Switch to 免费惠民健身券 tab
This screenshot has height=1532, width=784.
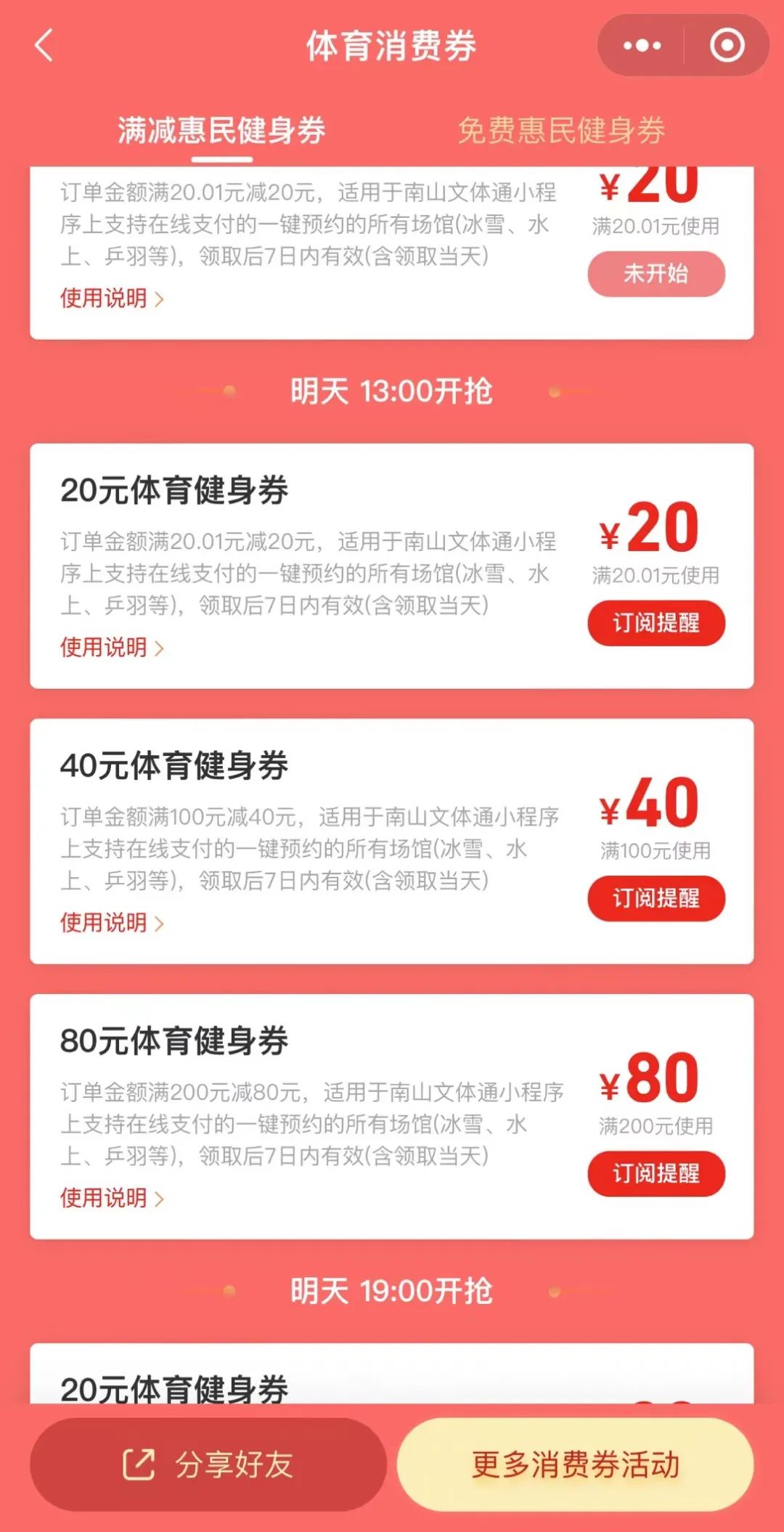click(x=561, y=131)
